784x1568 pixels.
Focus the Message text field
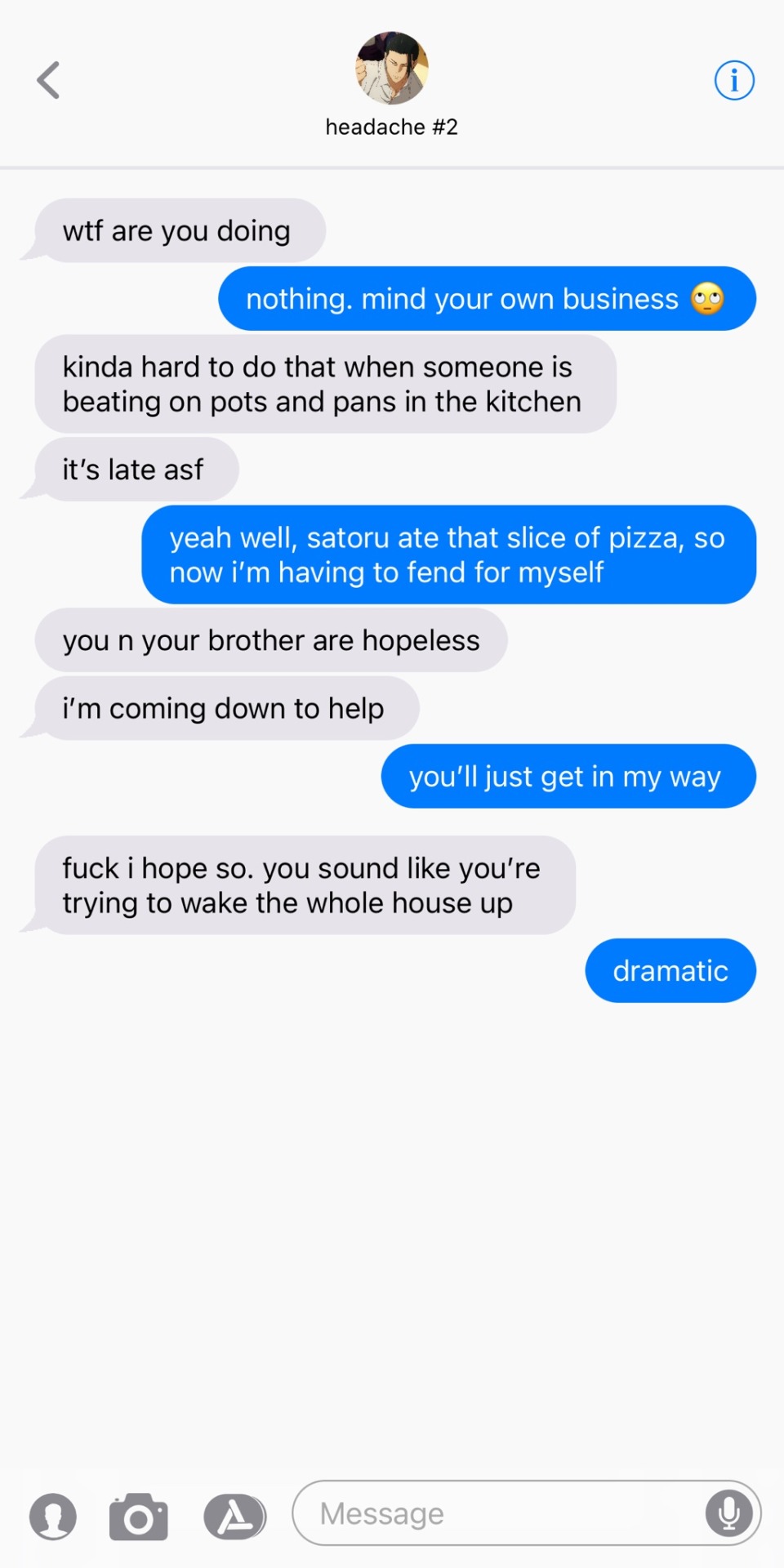point(498,1513)
